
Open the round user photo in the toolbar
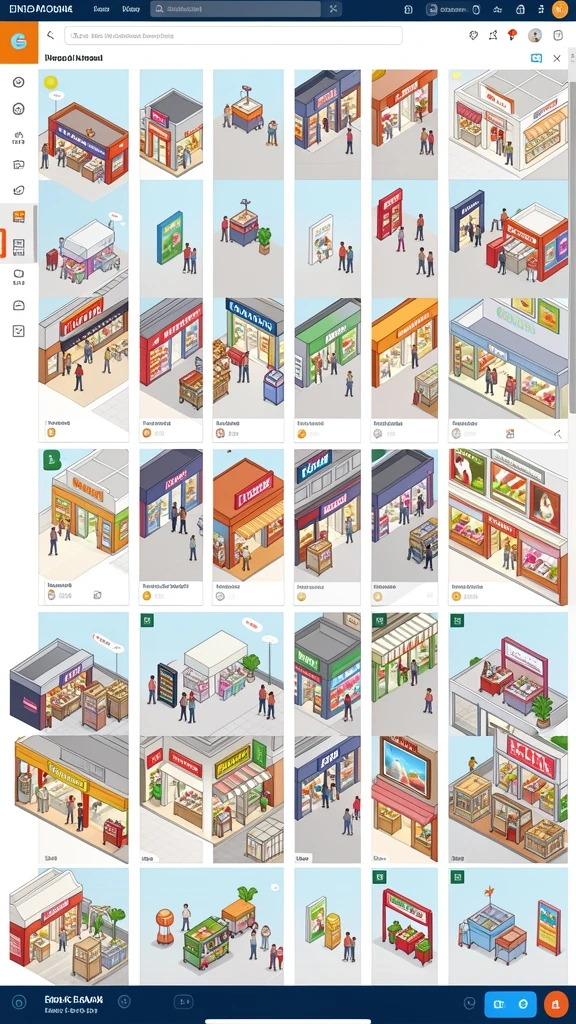535,35
